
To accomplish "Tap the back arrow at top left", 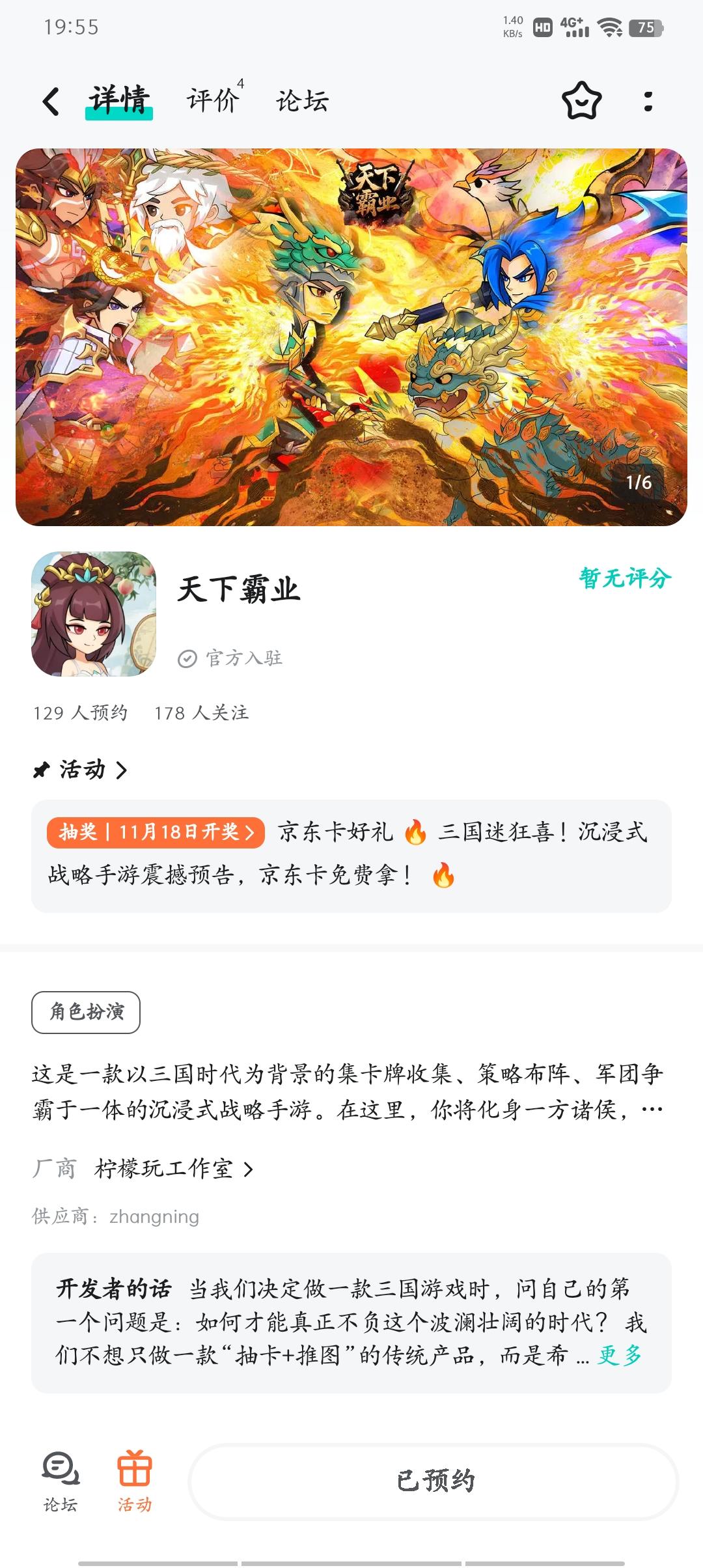I will pos(51,102).
